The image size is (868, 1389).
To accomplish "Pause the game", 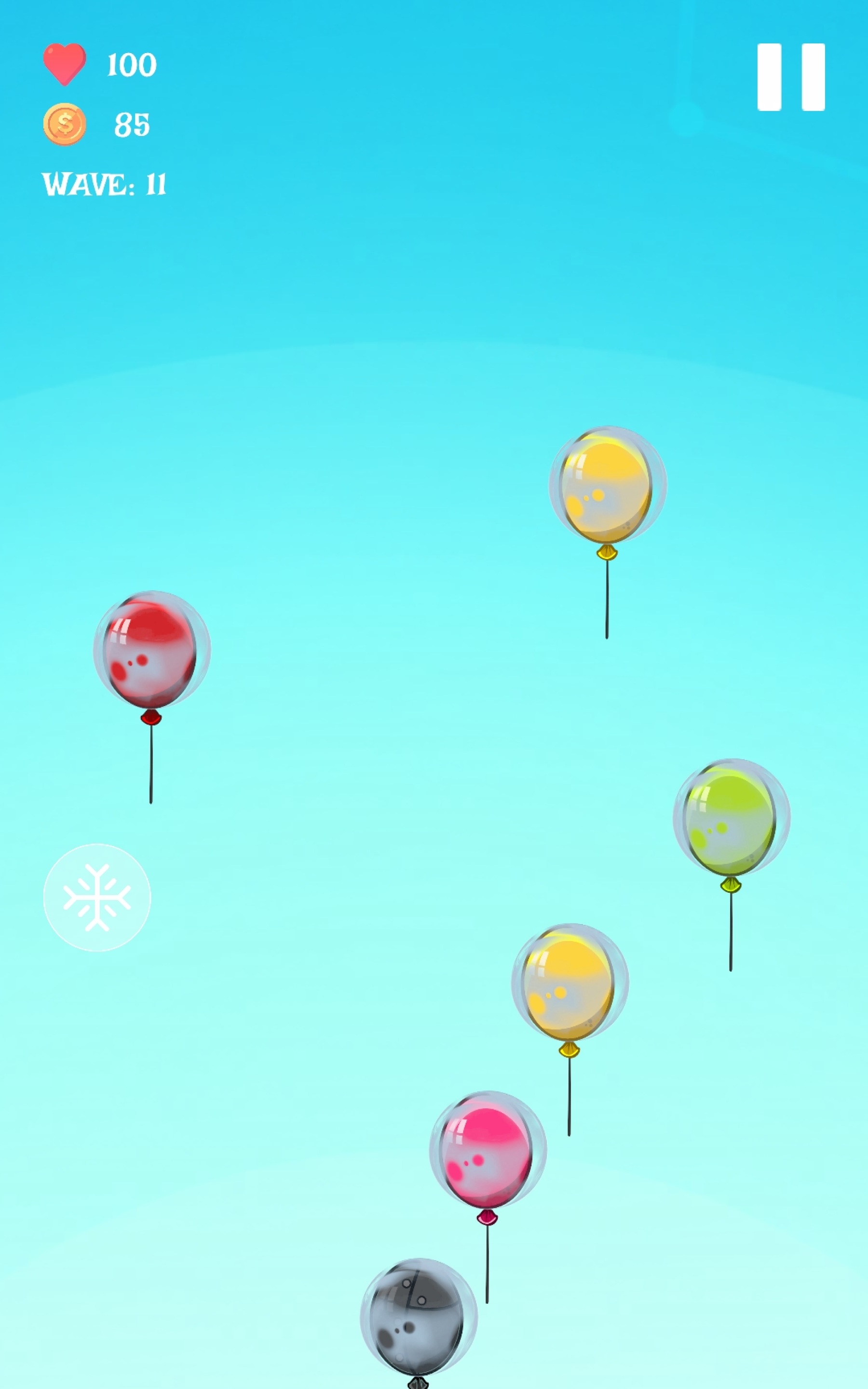I will [790, 77].
